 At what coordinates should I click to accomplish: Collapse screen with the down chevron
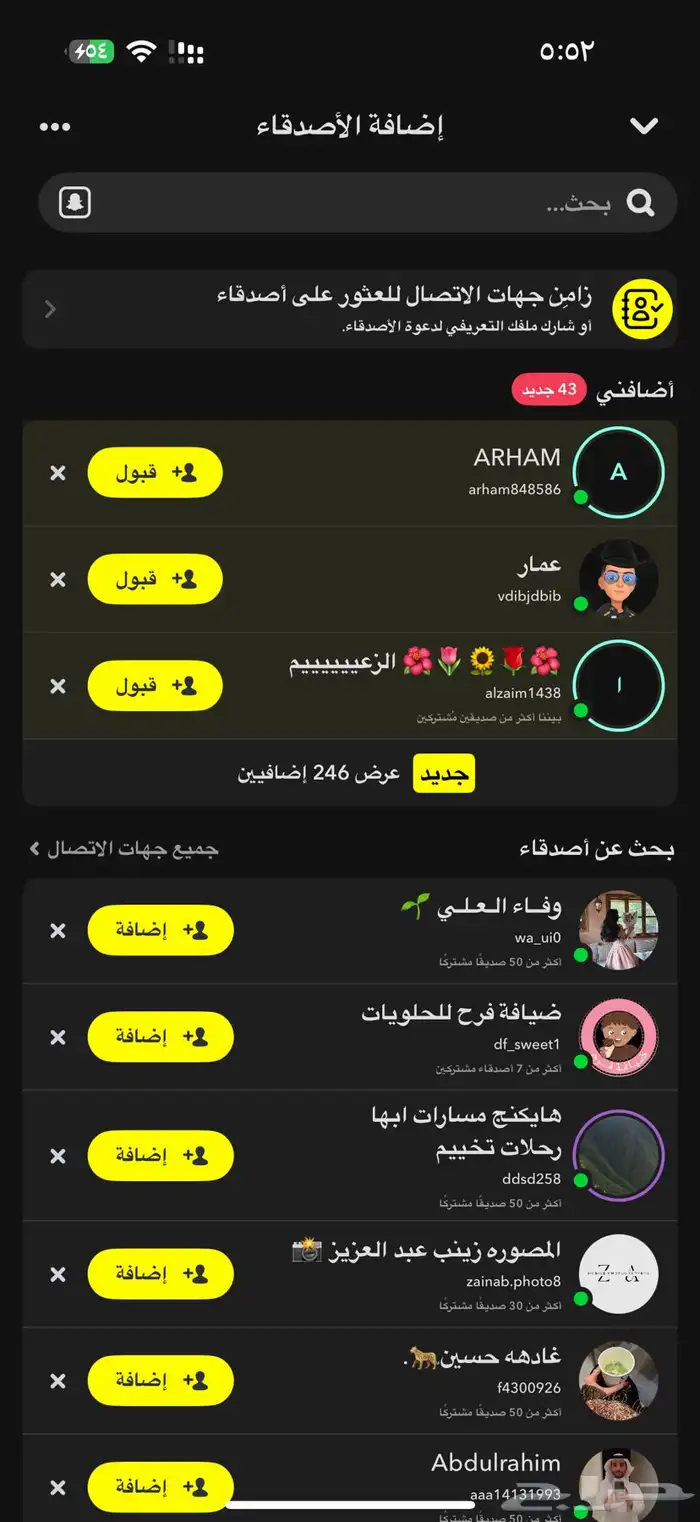644,126
